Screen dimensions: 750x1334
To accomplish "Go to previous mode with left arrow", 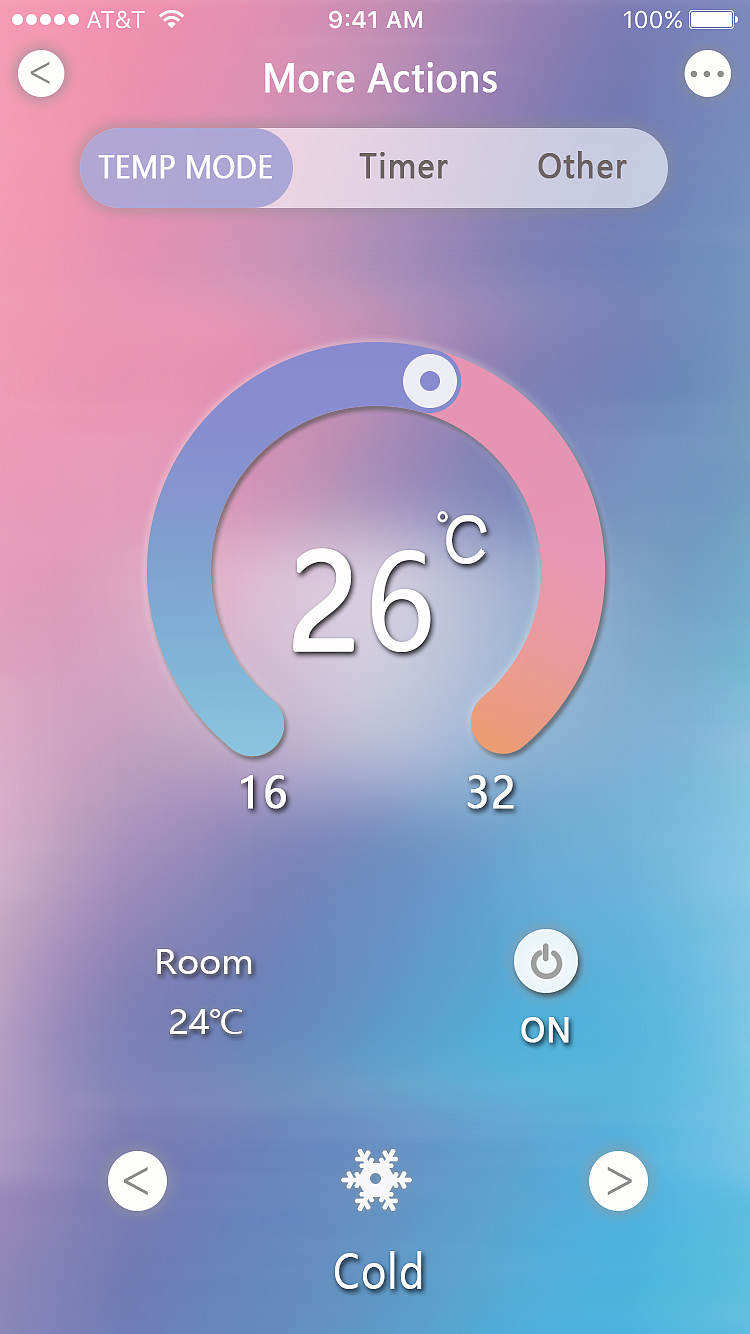I will click(137, 1181).
